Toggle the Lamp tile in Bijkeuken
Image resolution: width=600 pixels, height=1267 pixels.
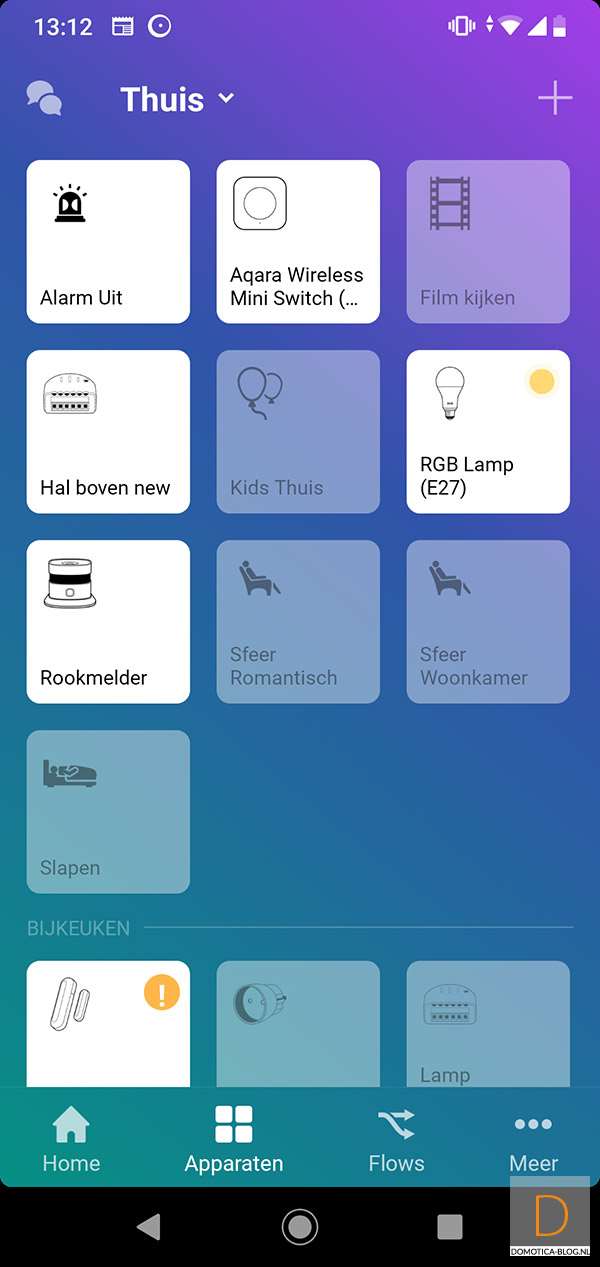(488, 1023)
